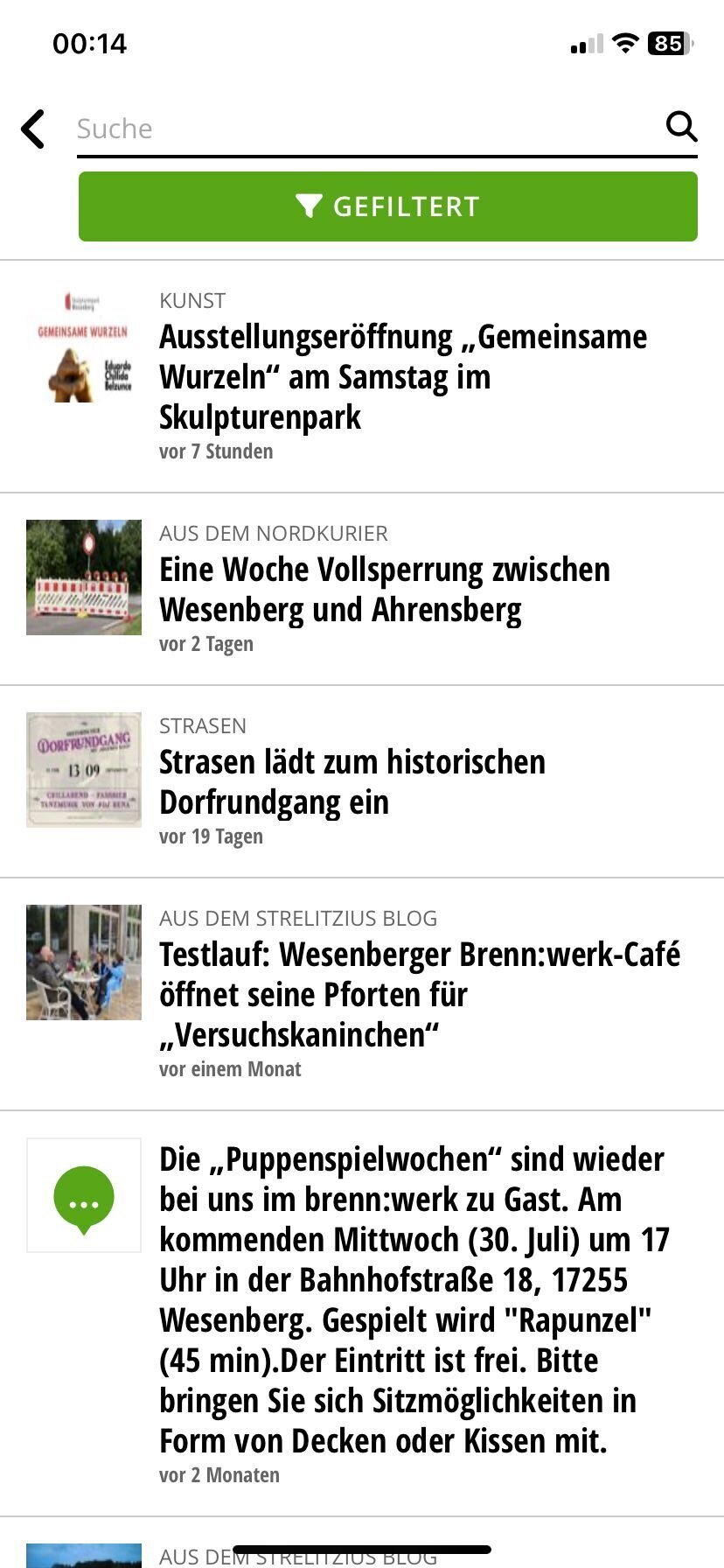This screenshot has width=724, height=1568.
Task: Open Strasen historischer Dorfrundgang article
Action: 352,781
